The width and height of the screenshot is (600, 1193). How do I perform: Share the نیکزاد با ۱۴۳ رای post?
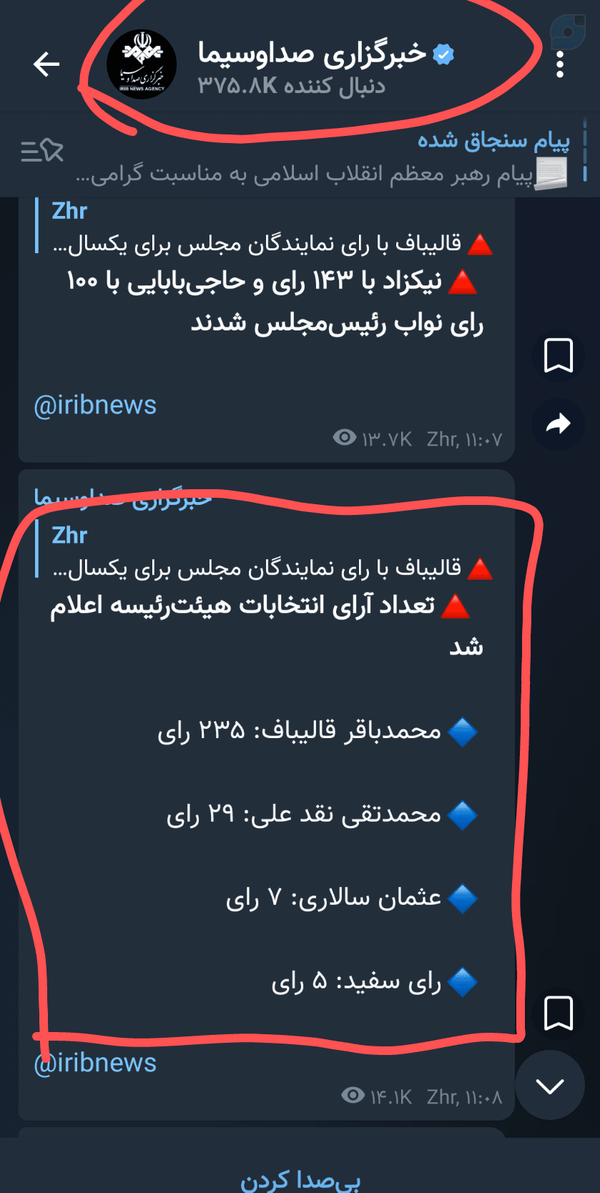(558, 425)
